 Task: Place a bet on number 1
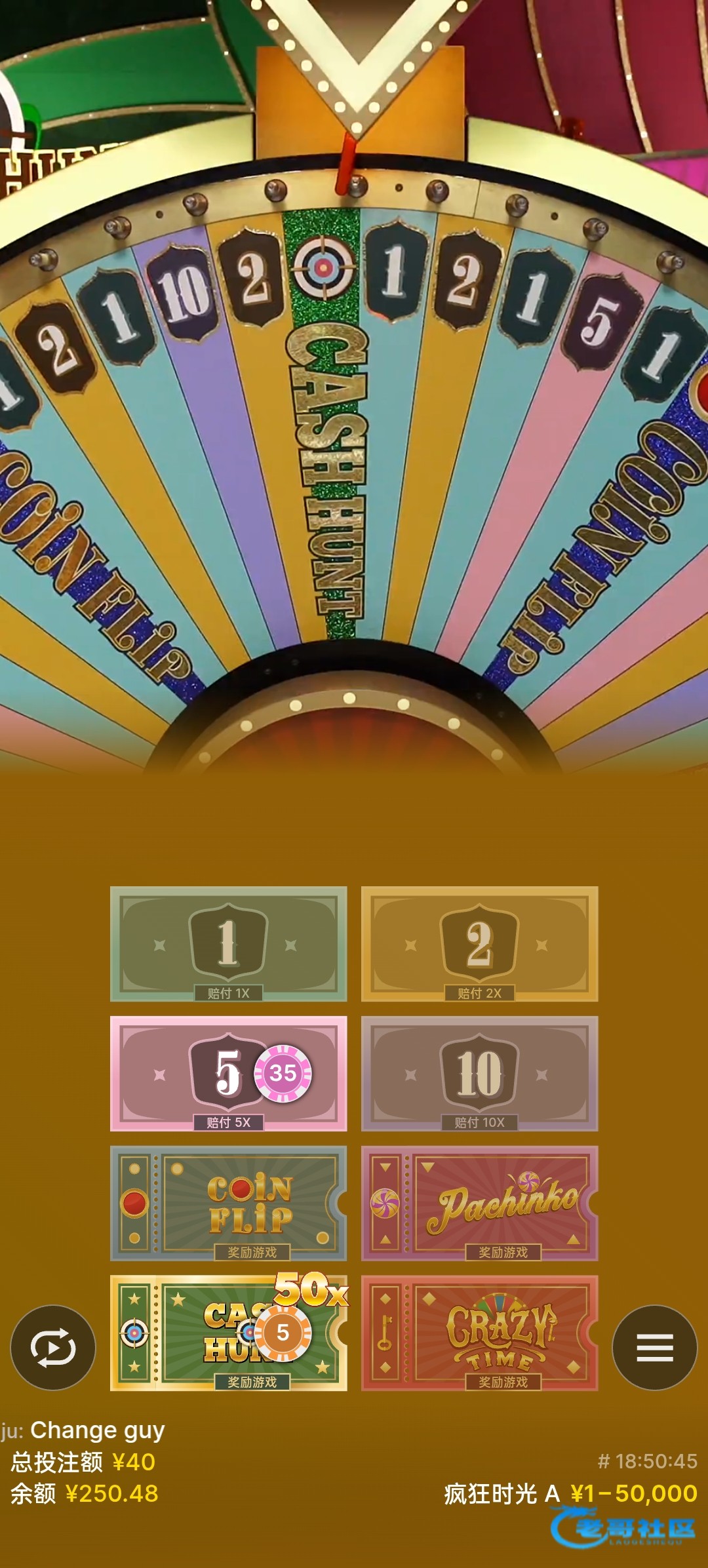click(x=228, y=943)
